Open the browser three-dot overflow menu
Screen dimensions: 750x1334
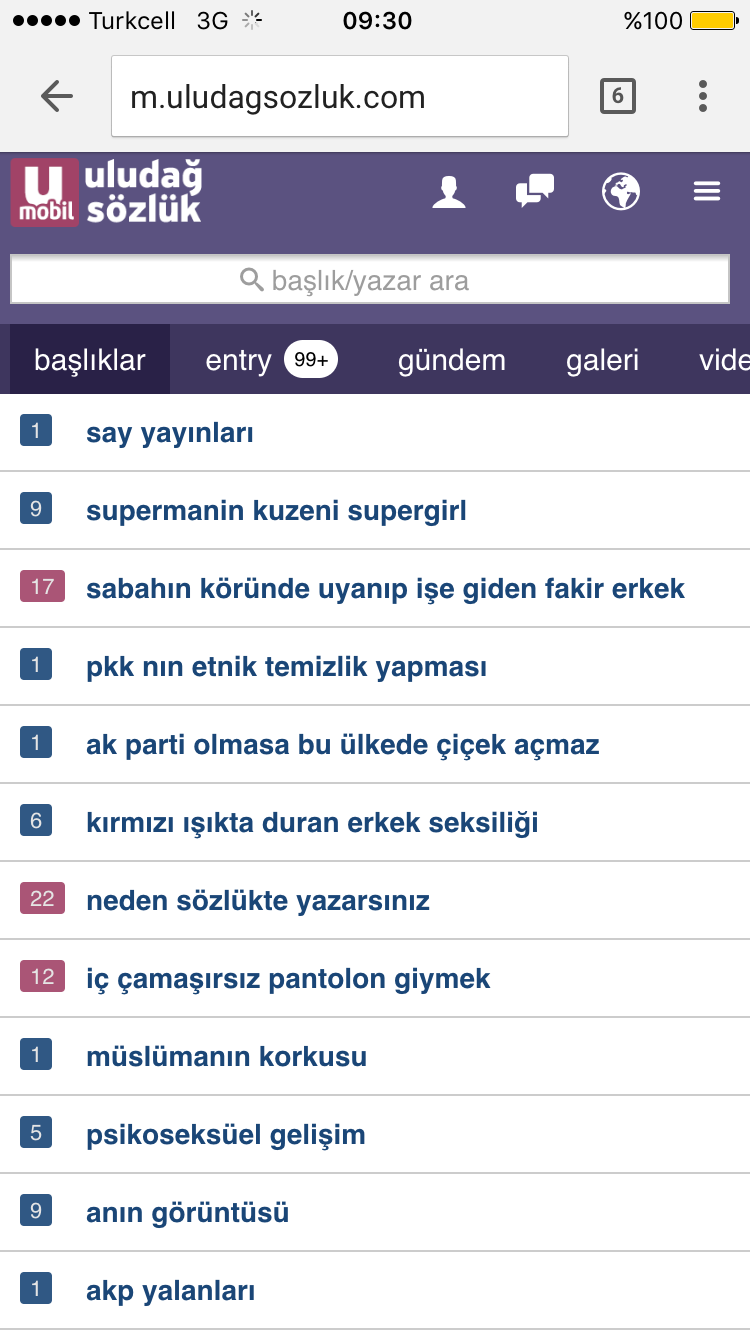(x=703, y=96)
